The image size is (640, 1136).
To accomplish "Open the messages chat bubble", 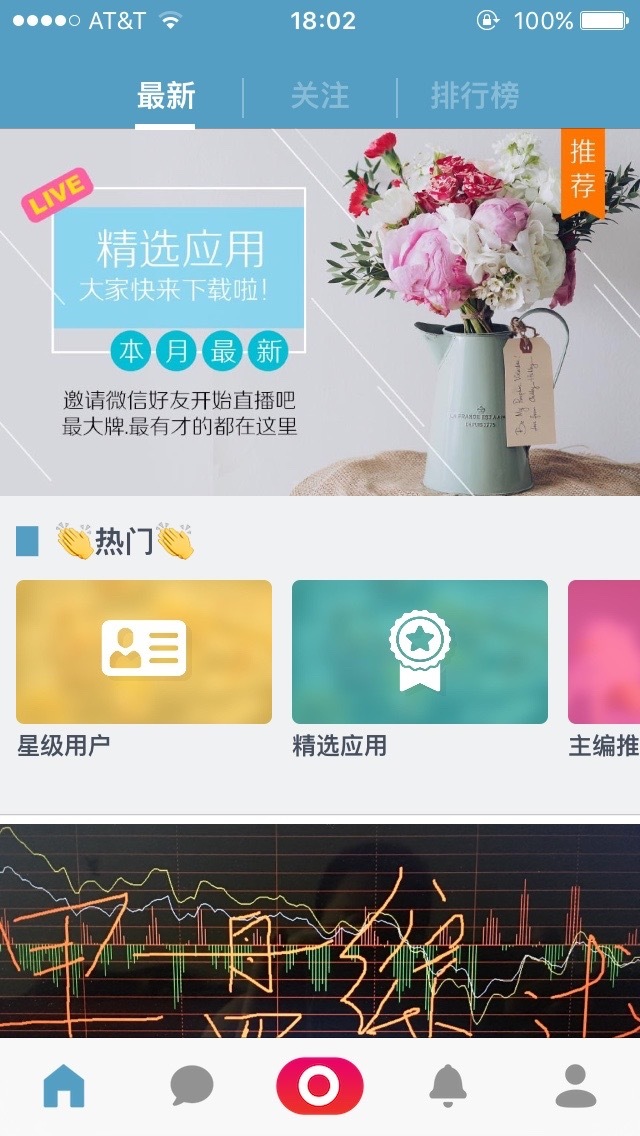I will click(192, 1086).
